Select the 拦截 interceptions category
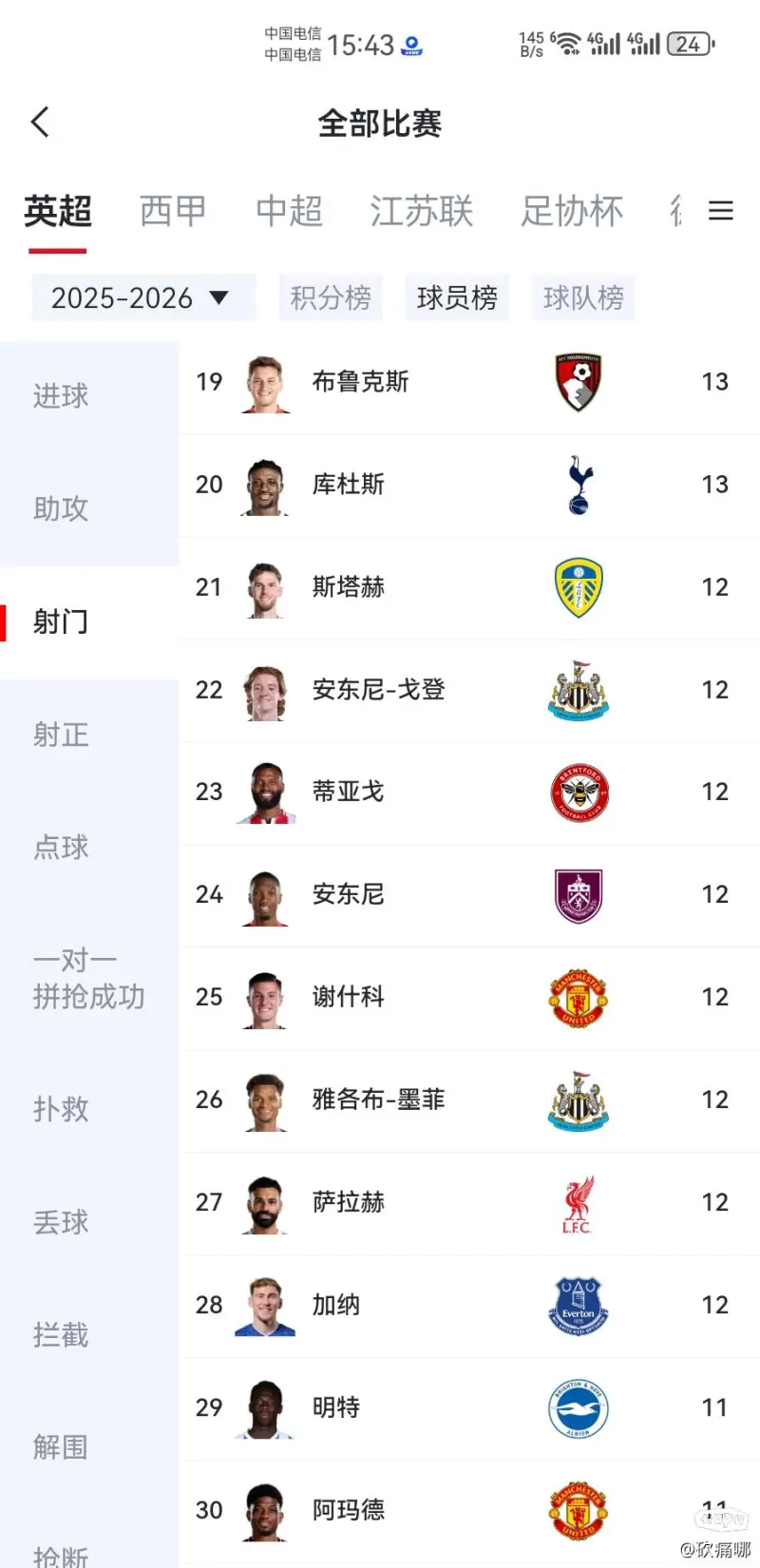Screen dimensions: 760x1568 (x=61, y=1335)
